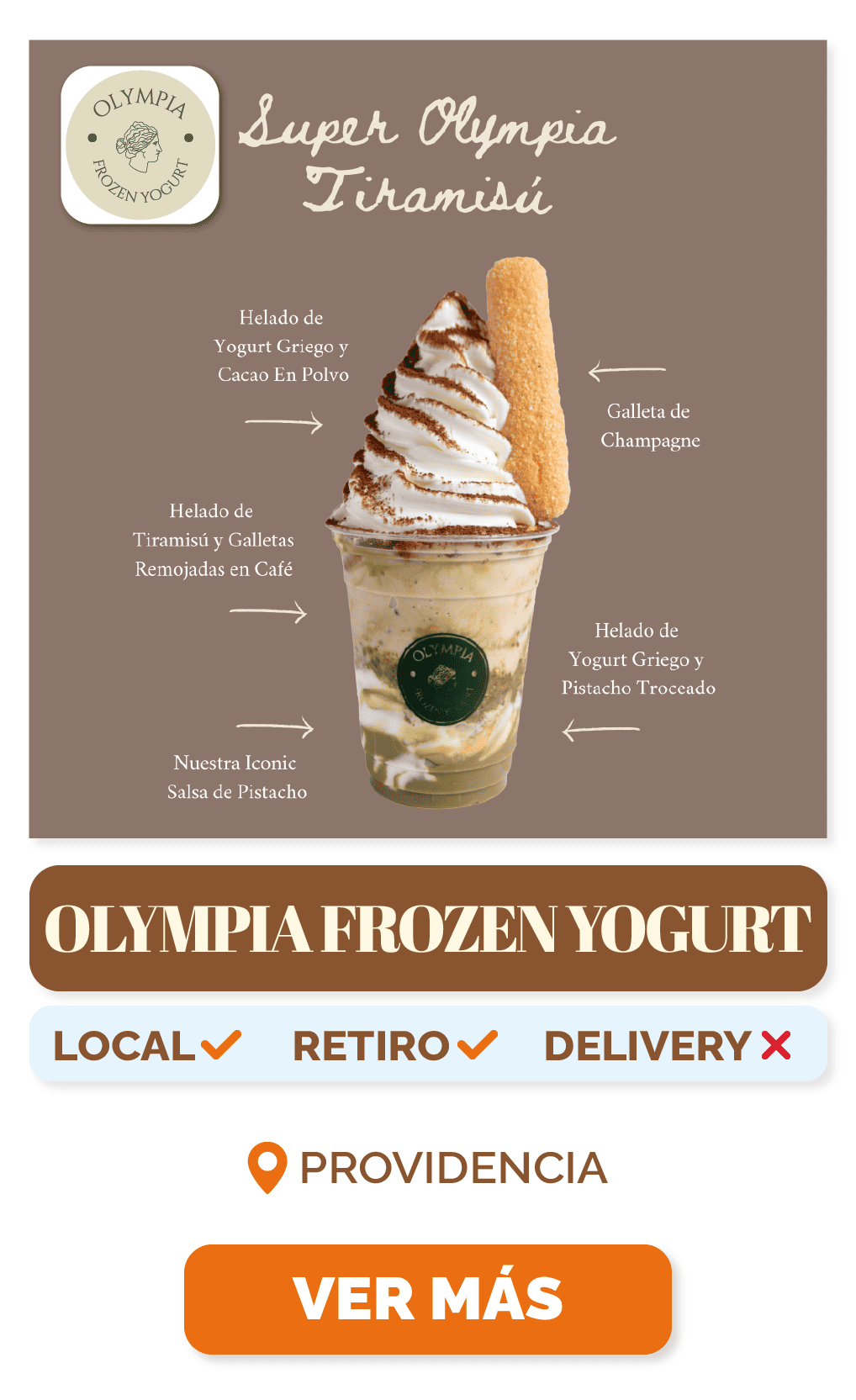Viewport: 856px width, 1400px height.
Task: Tap the VER MÁS button
Action: pyautogui.click(x=427, y=1298)
